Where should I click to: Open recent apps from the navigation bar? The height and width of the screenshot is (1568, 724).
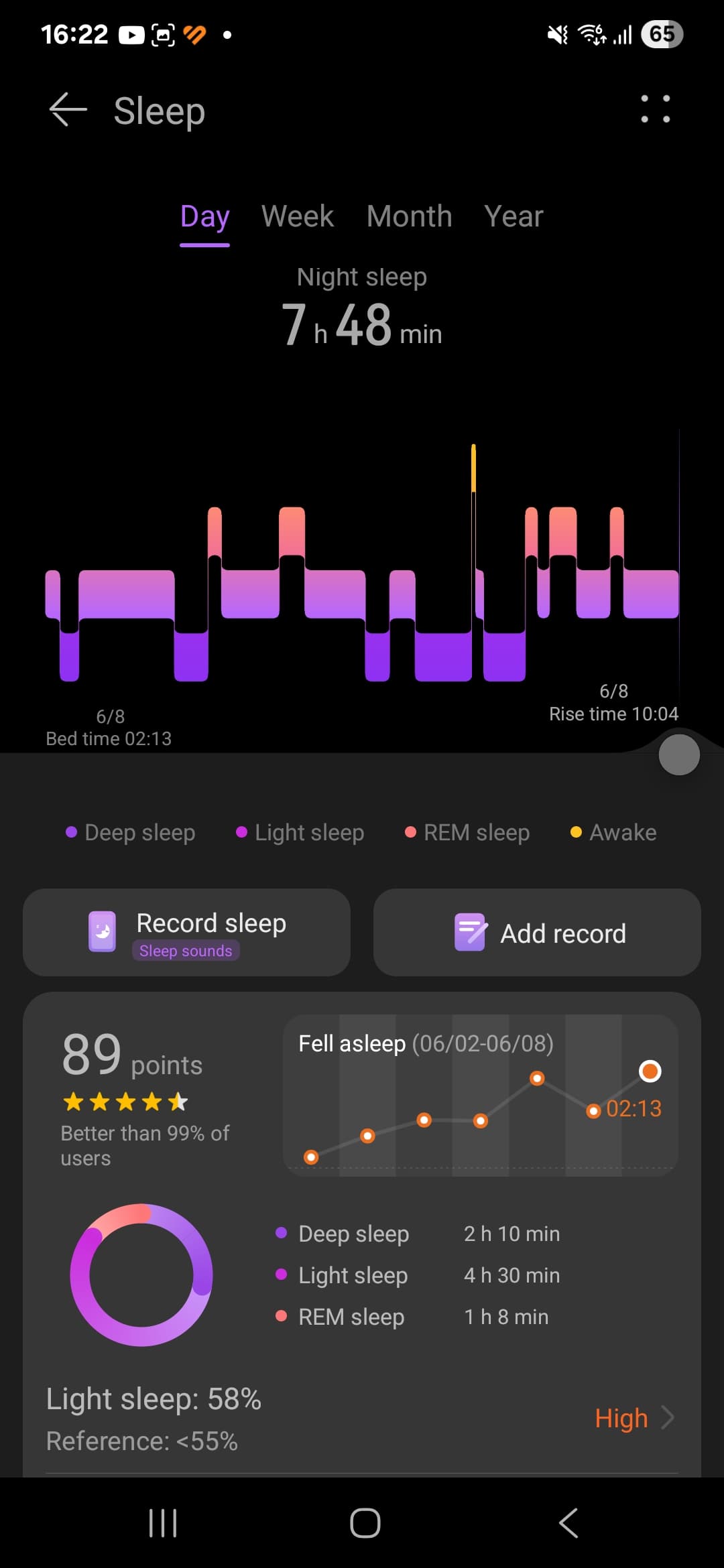tap(163, 1523)
